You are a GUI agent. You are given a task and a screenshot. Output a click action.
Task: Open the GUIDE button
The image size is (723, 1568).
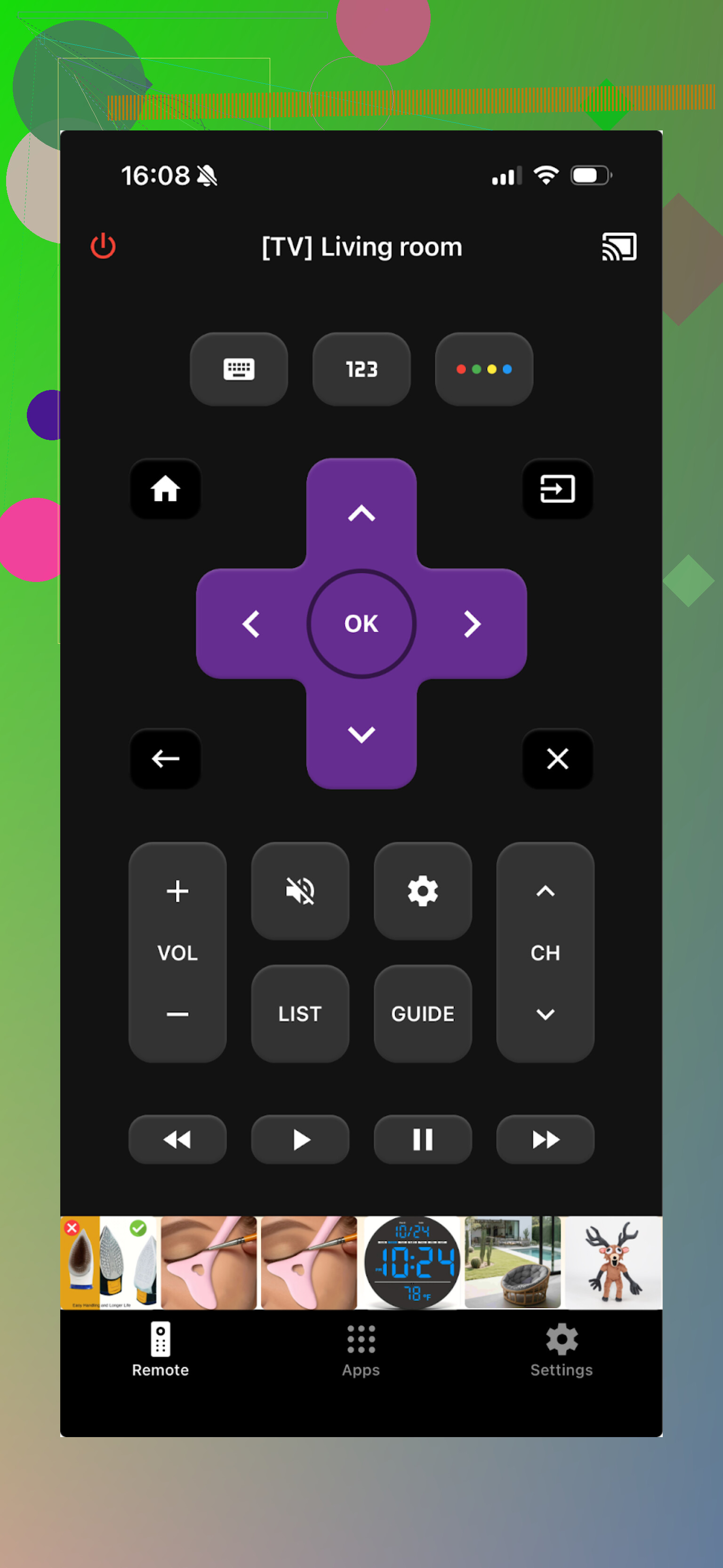point(422,1013)
